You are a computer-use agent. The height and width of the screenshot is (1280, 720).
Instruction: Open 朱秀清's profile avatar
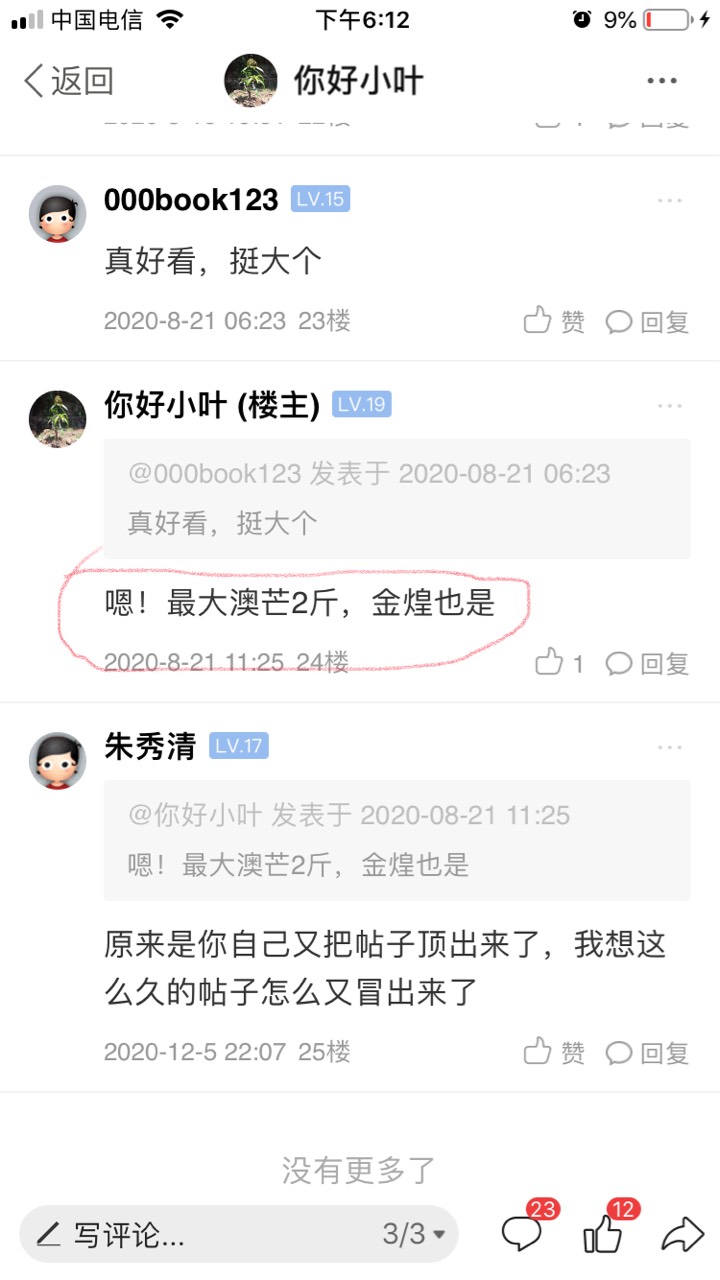pyautogui.click(x=57, y=760)
